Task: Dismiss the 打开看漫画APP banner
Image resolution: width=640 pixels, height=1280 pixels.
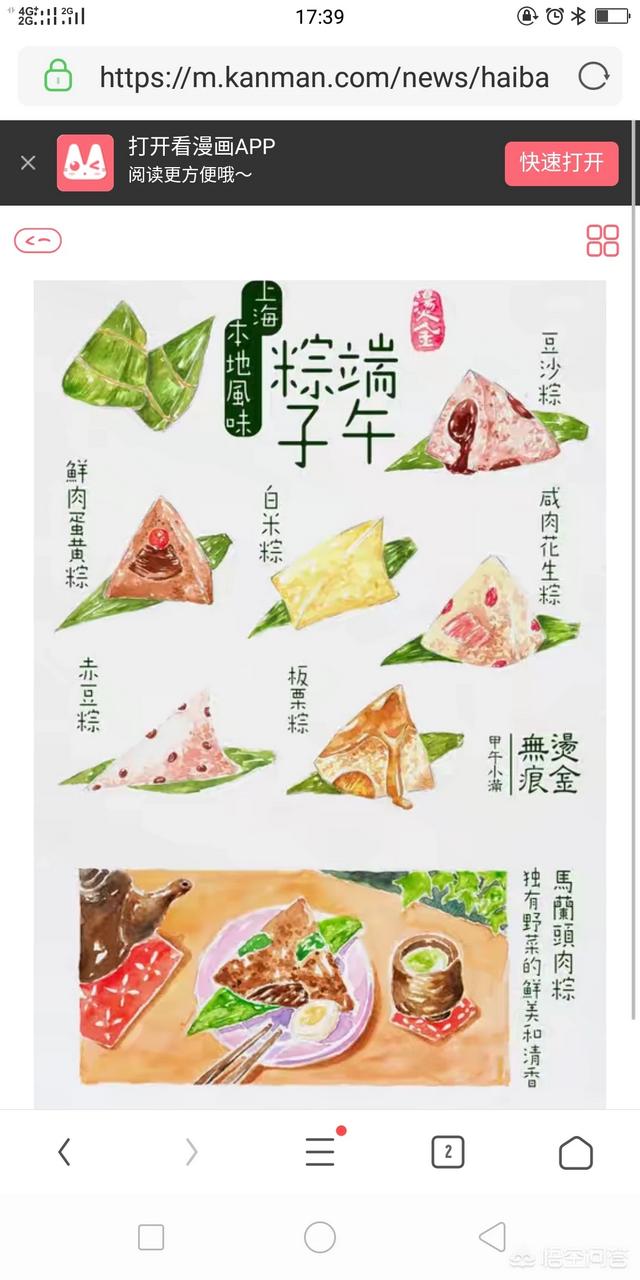Action: click(x=28, y=163)
